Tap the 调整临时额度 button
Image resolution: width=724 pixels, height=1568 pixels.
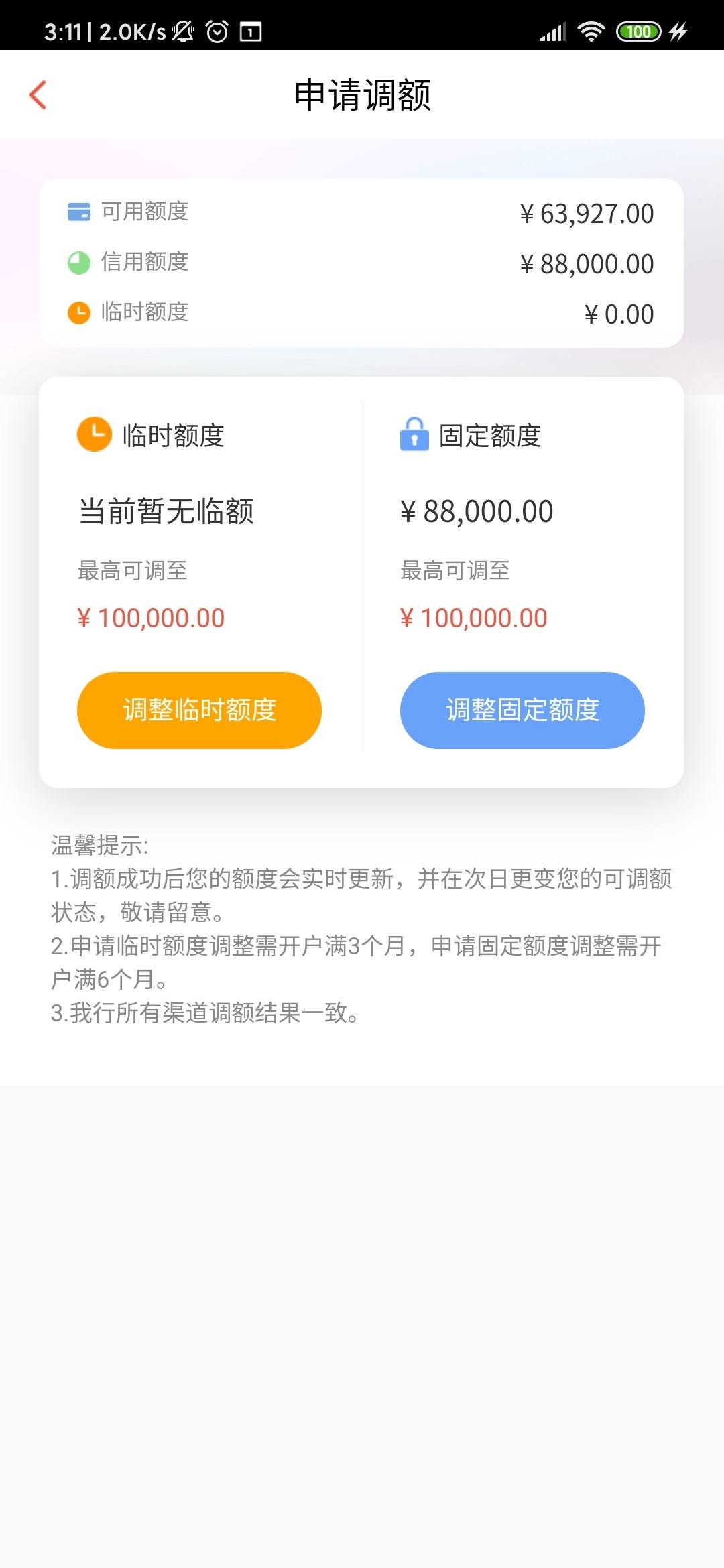click(x=199, y=710)
